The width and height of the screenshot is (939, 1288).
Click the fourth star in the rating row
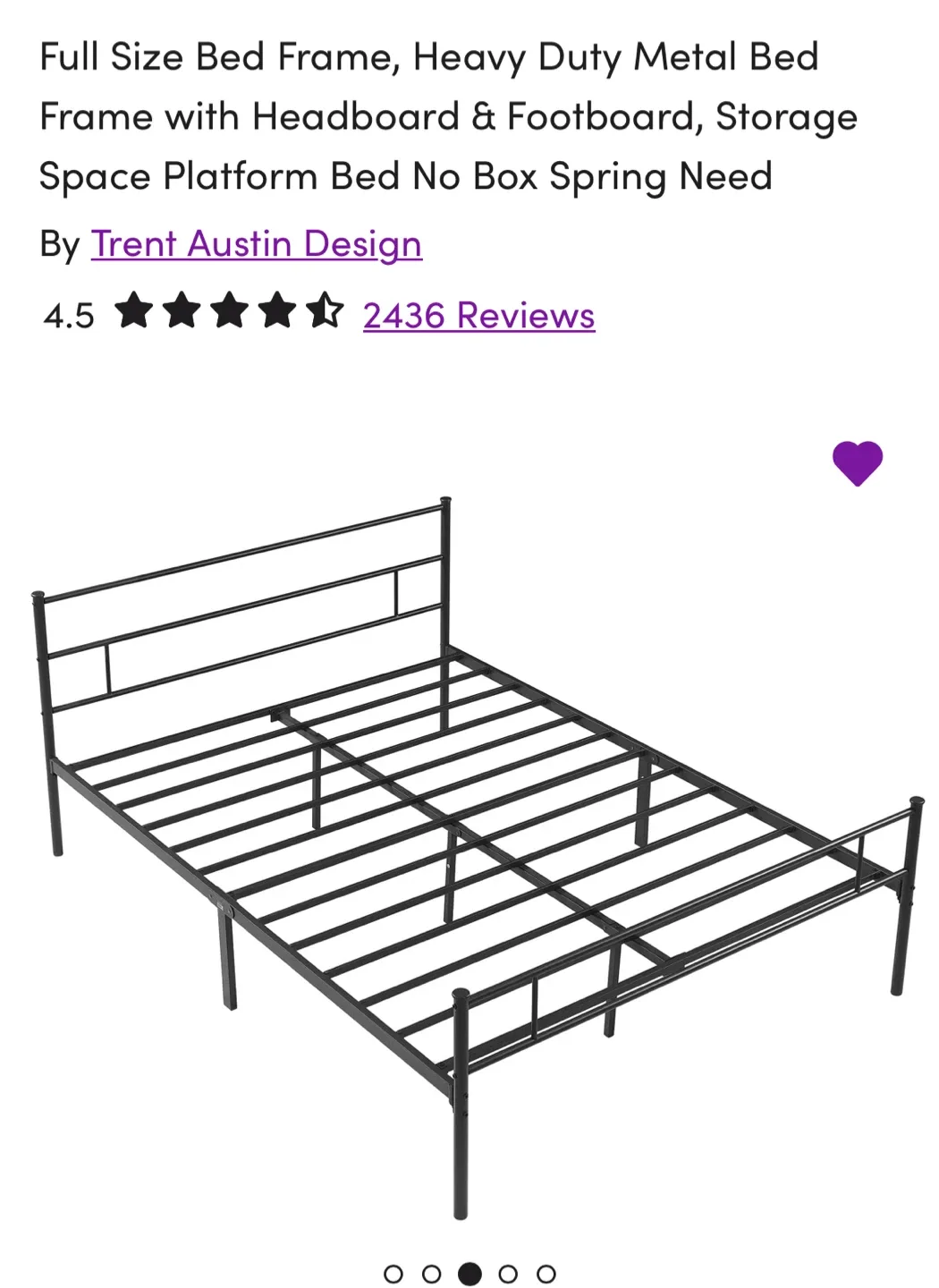[277, 315]
